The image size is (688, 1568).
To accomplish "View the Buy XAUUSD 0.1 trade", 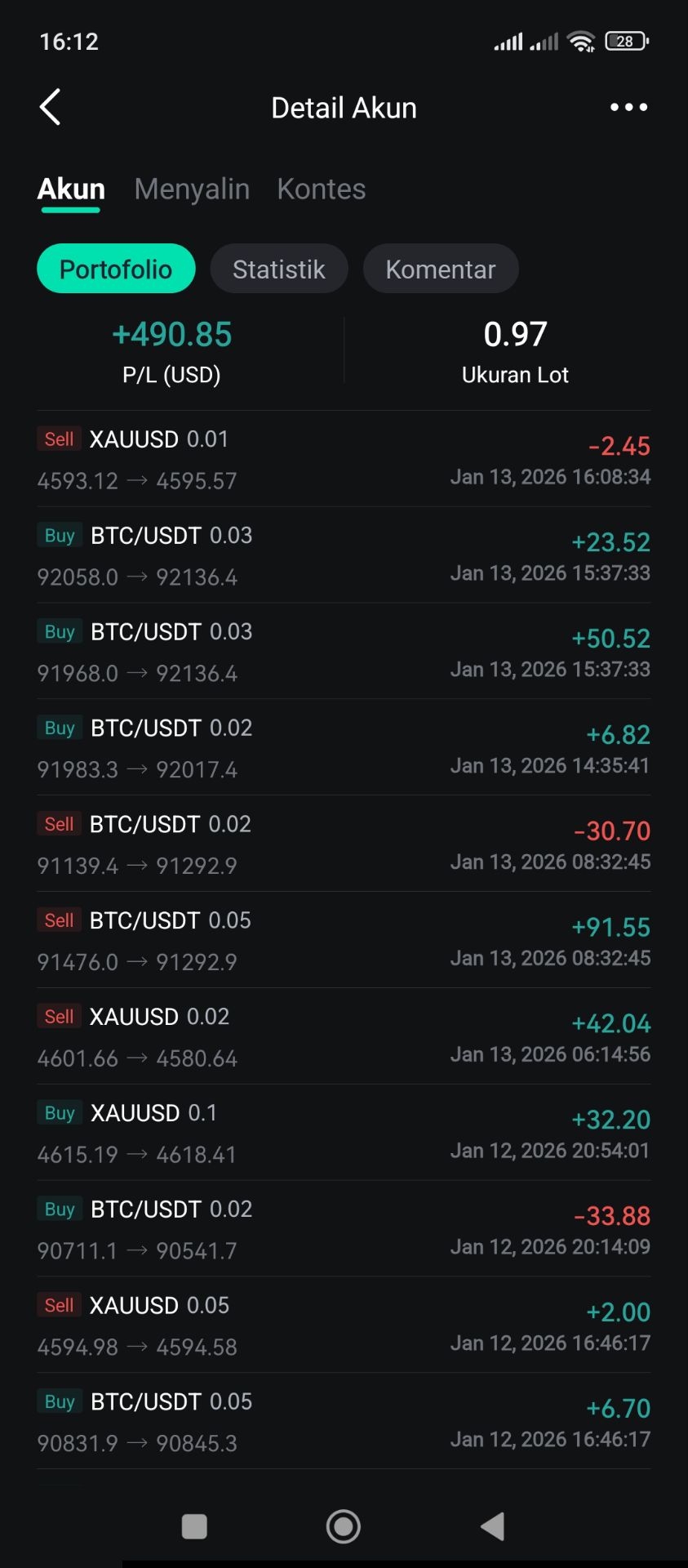I will (344, 1134).
